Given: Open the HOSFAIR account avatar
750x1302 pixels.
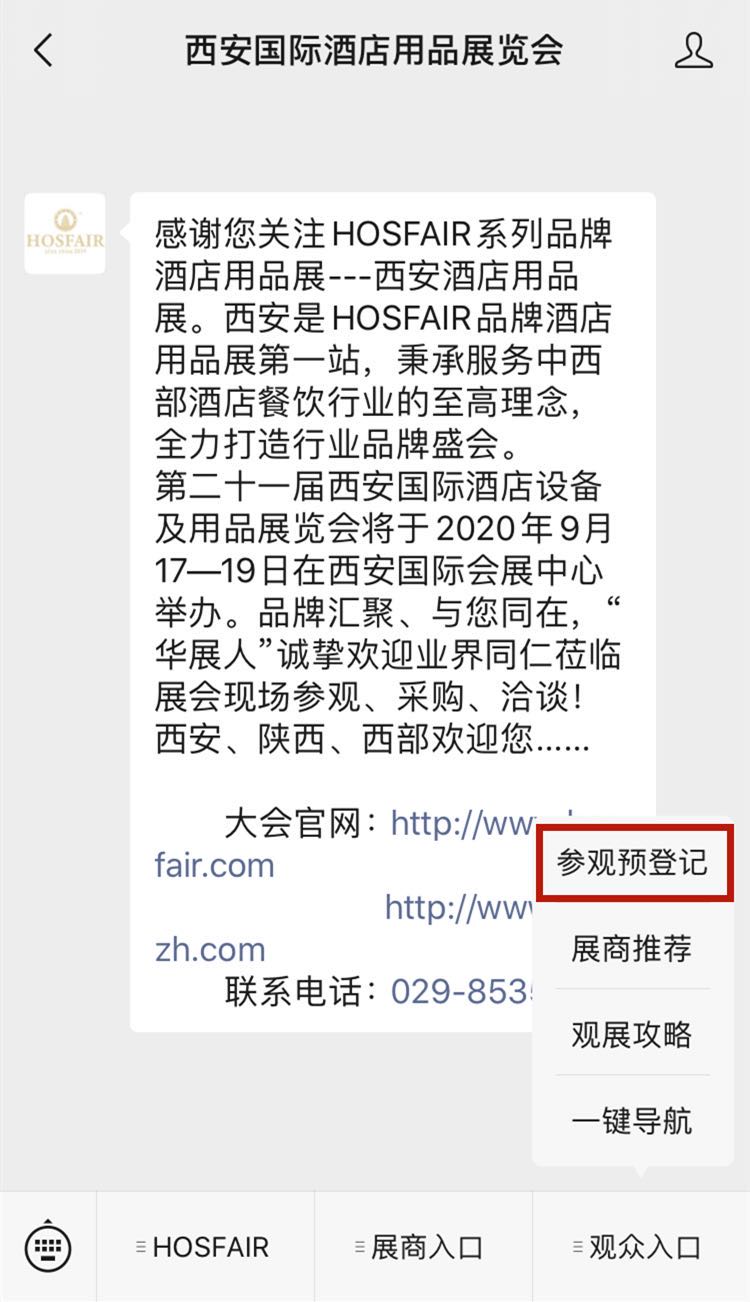Looking at the screenshot, I should [65, 234].
